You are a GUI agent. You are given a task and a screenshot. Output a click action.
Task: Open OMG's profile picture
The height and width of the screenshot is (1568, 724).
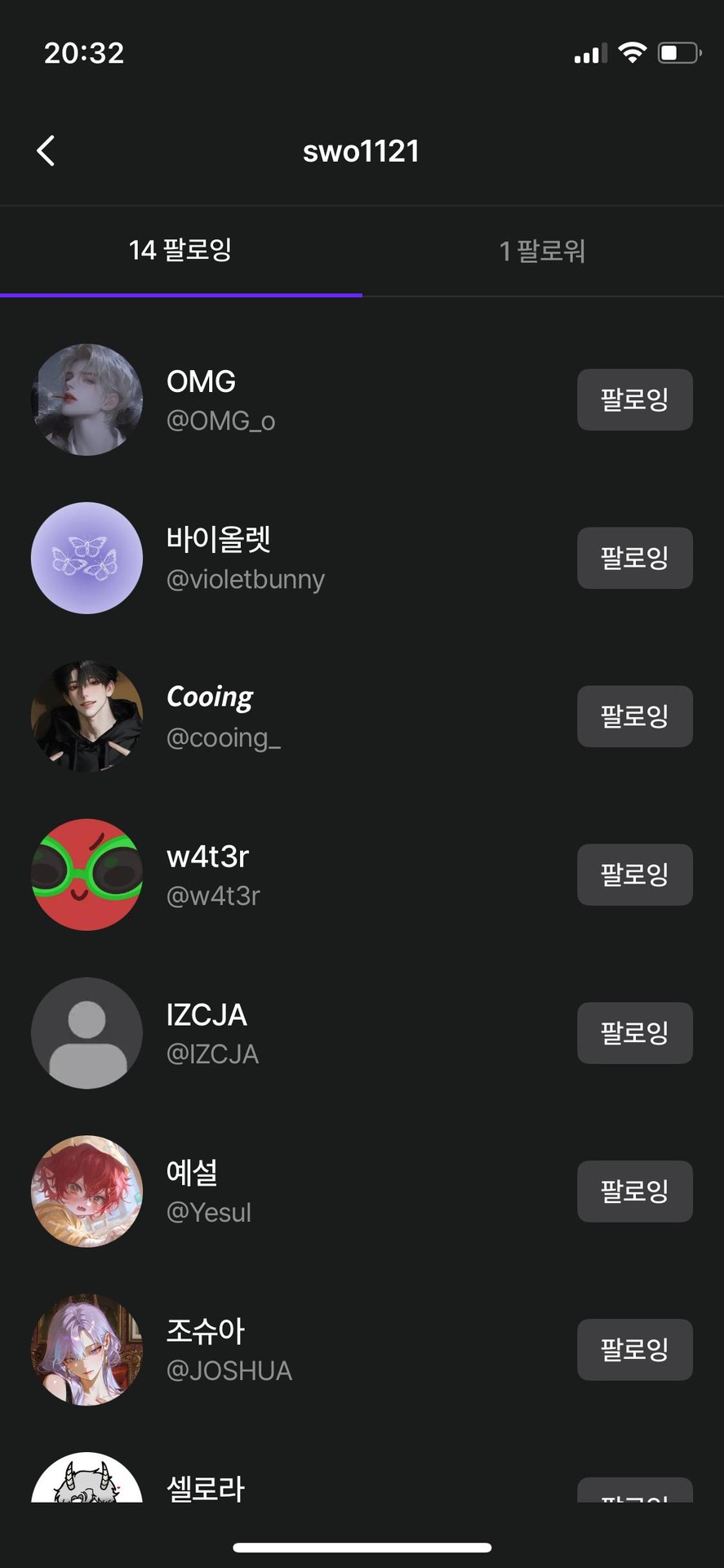click(87, 399)
